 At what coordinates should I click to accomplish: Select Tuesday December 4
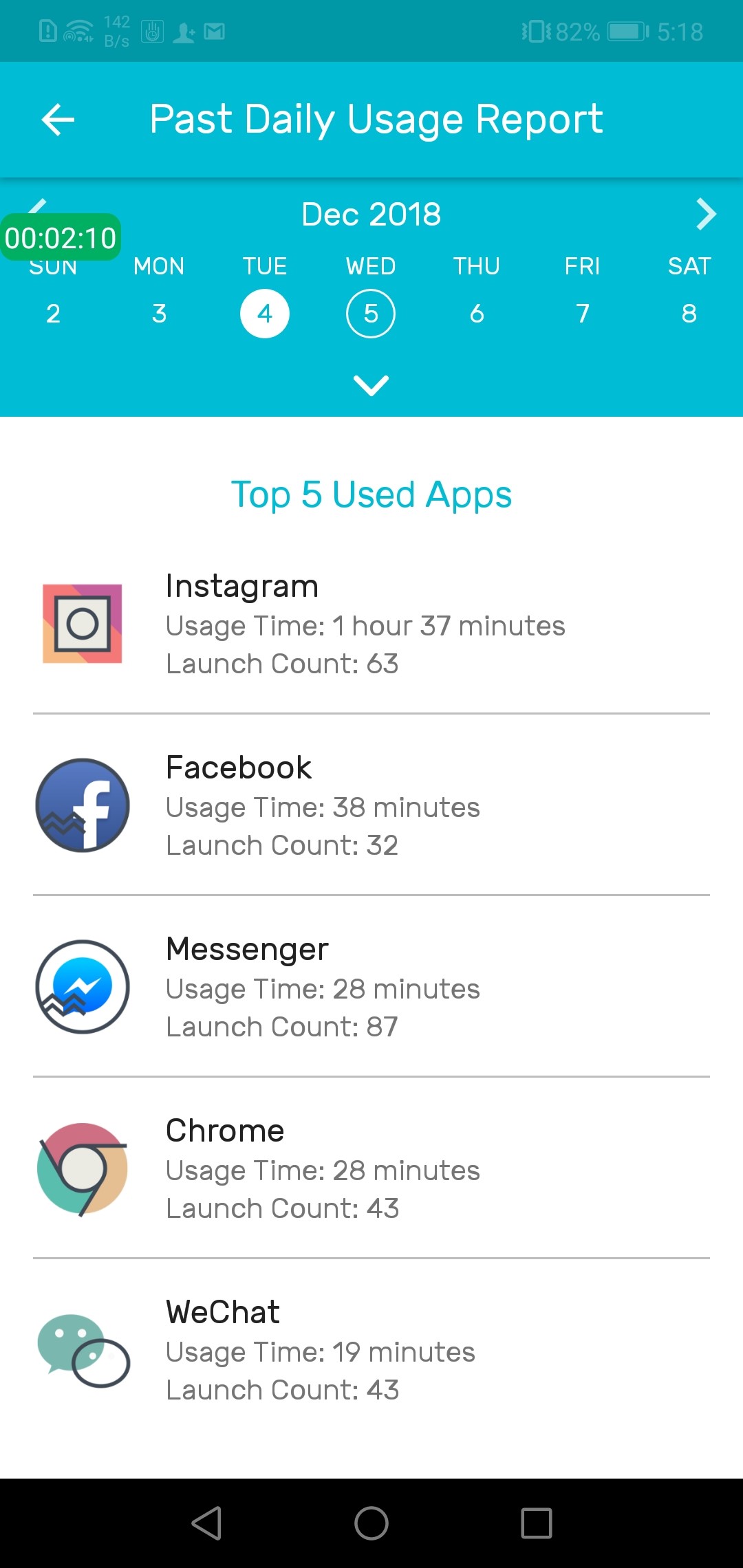[x=265, y=313]
